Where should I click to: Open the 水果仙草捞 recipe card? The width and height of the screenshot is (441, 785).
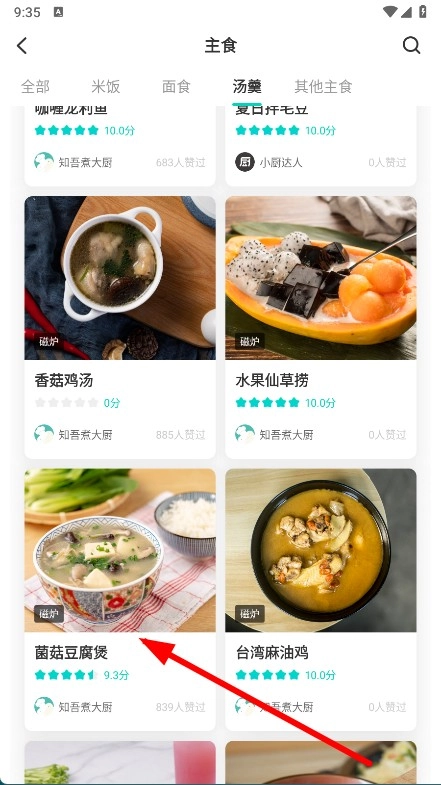click(x=321, y=327)
